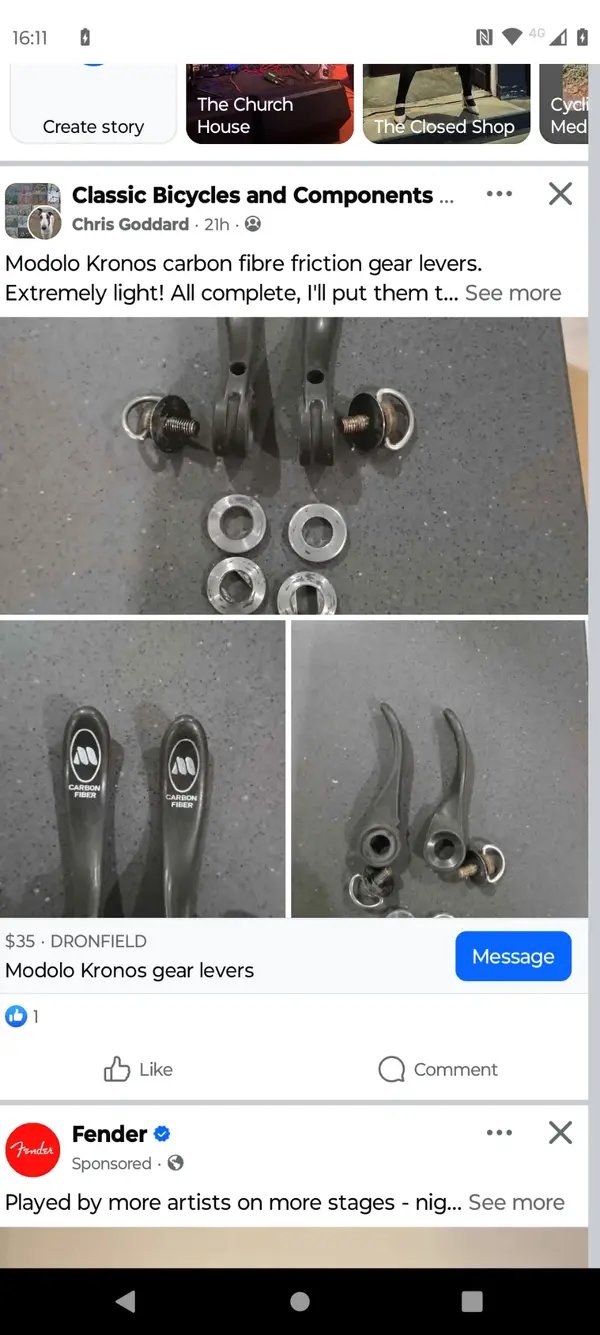
Task: Comment on the Modolo Kronos post
Action: coord(438,1069)
